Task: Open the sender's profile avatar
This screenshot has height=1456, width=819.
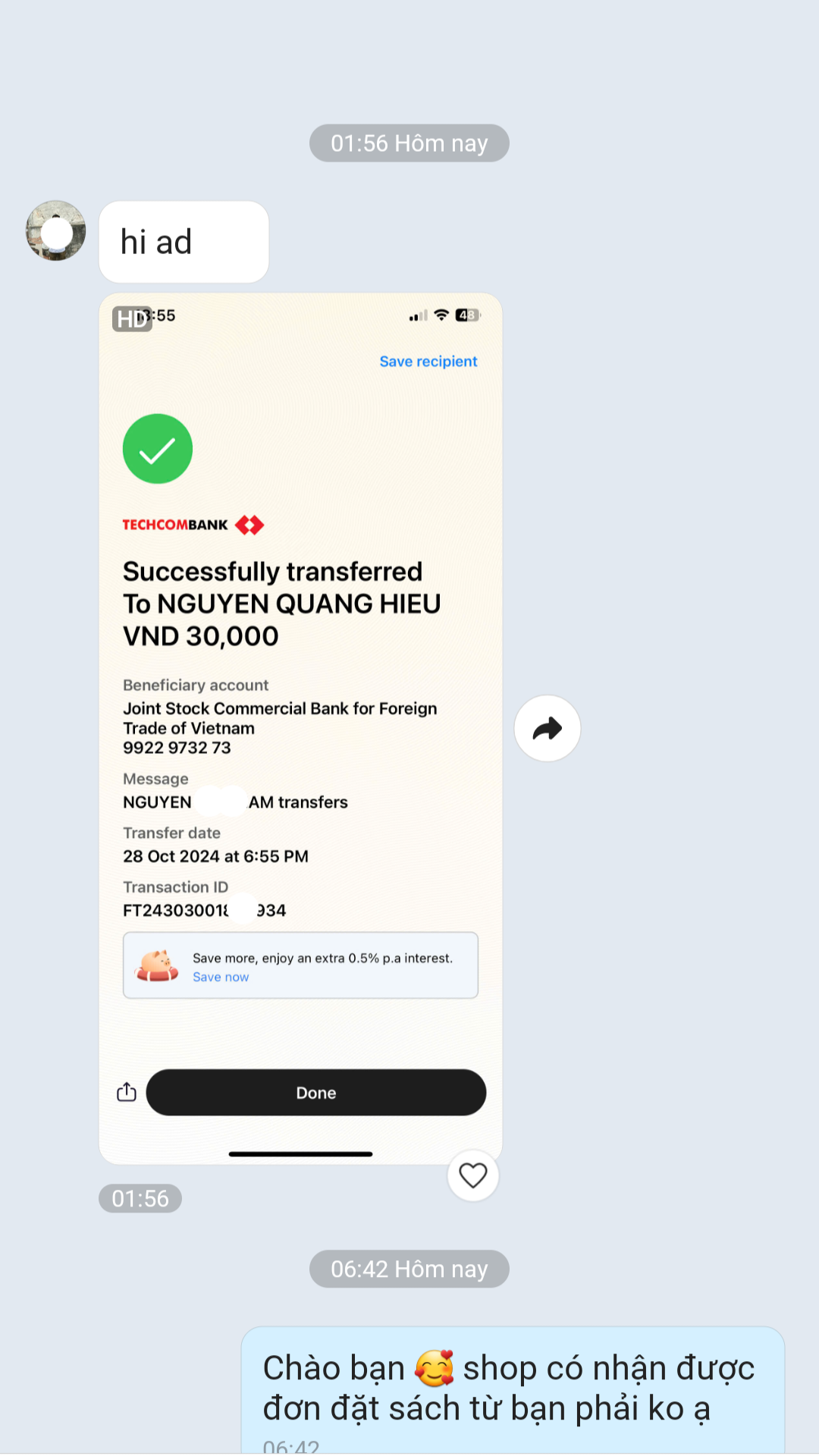Action: [x=55, y=231]
